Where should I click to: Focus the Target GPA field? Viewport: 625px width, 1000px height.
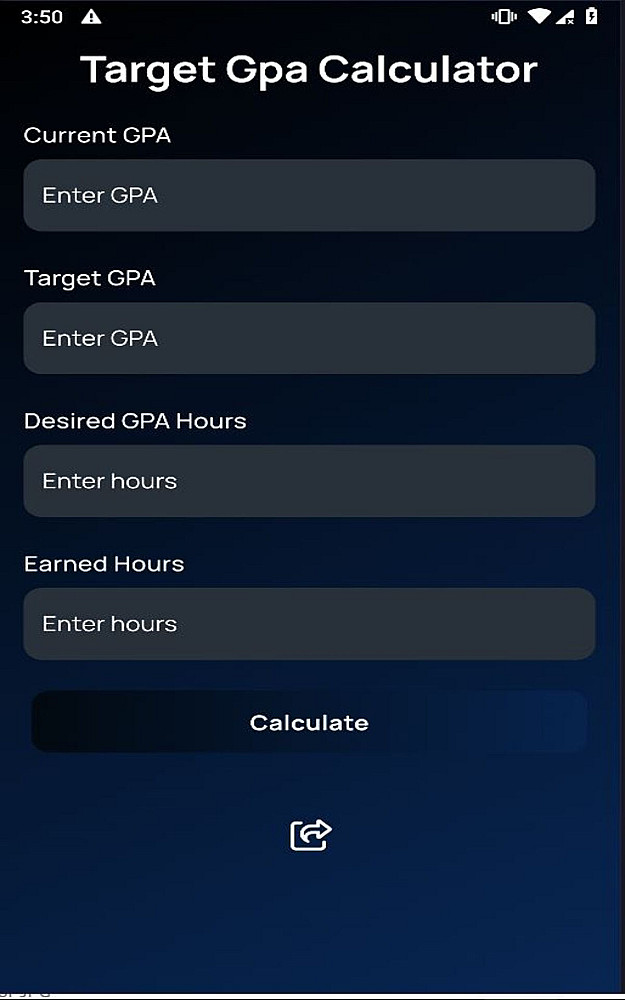point(309,338)
